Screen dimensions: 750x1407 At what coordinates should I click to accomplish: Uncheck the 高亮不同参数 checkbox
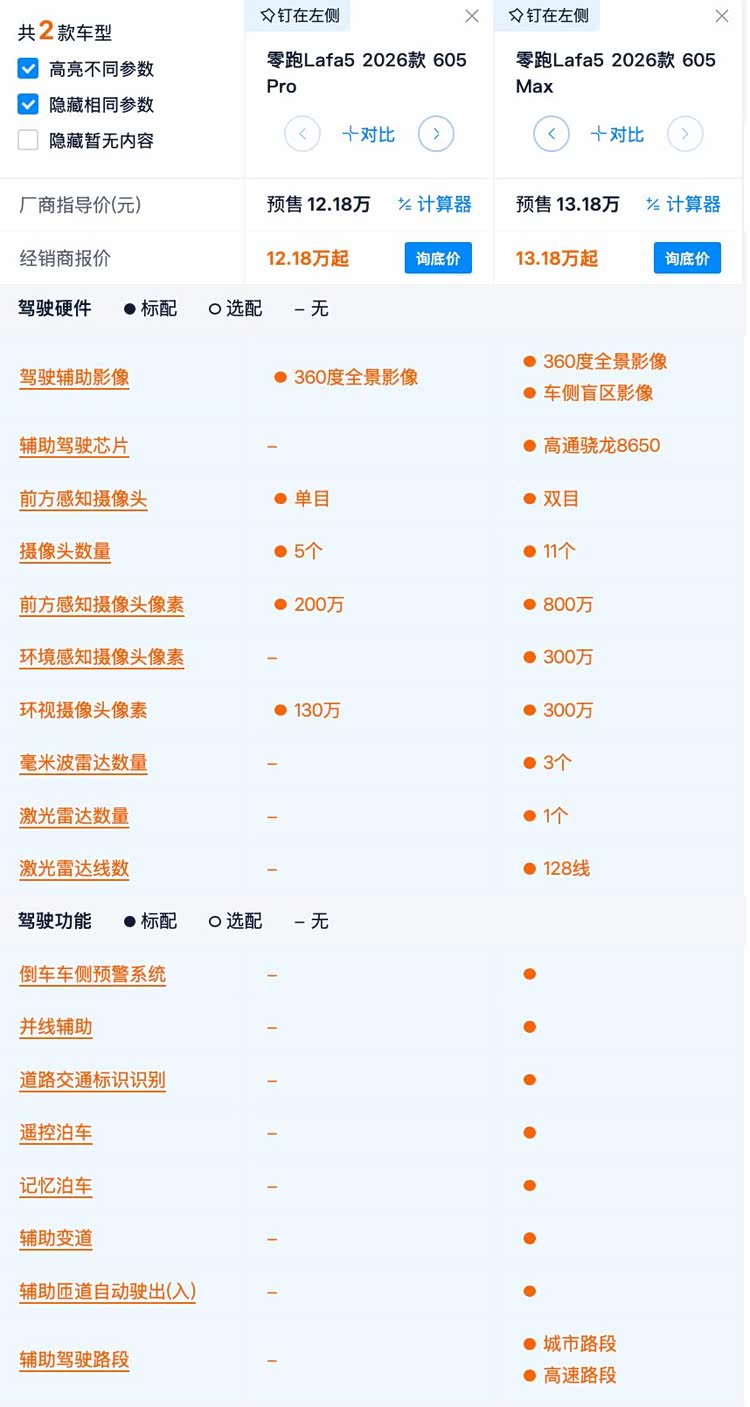point(28,69)
